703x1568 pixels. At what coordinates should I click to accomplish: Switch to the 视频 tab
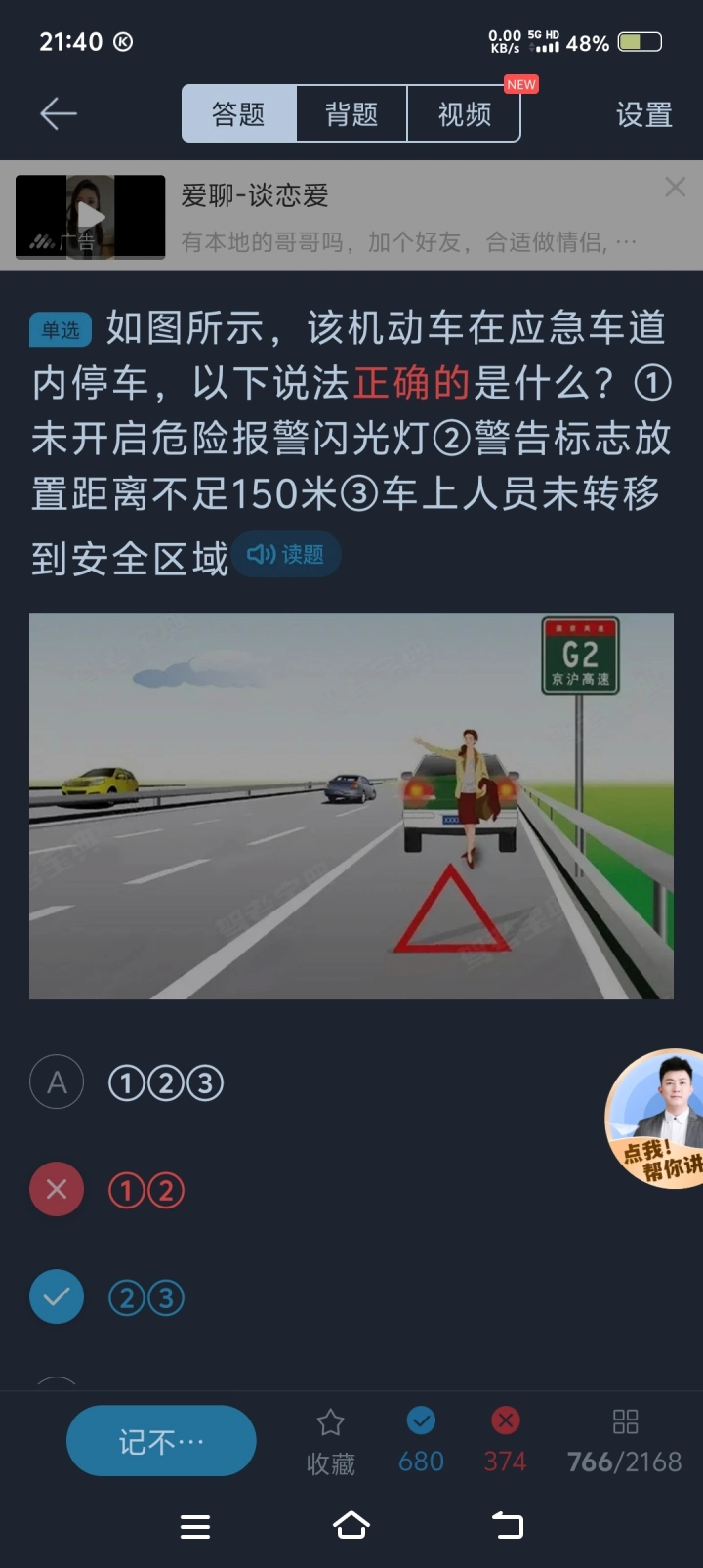click(x=464, y=114)
